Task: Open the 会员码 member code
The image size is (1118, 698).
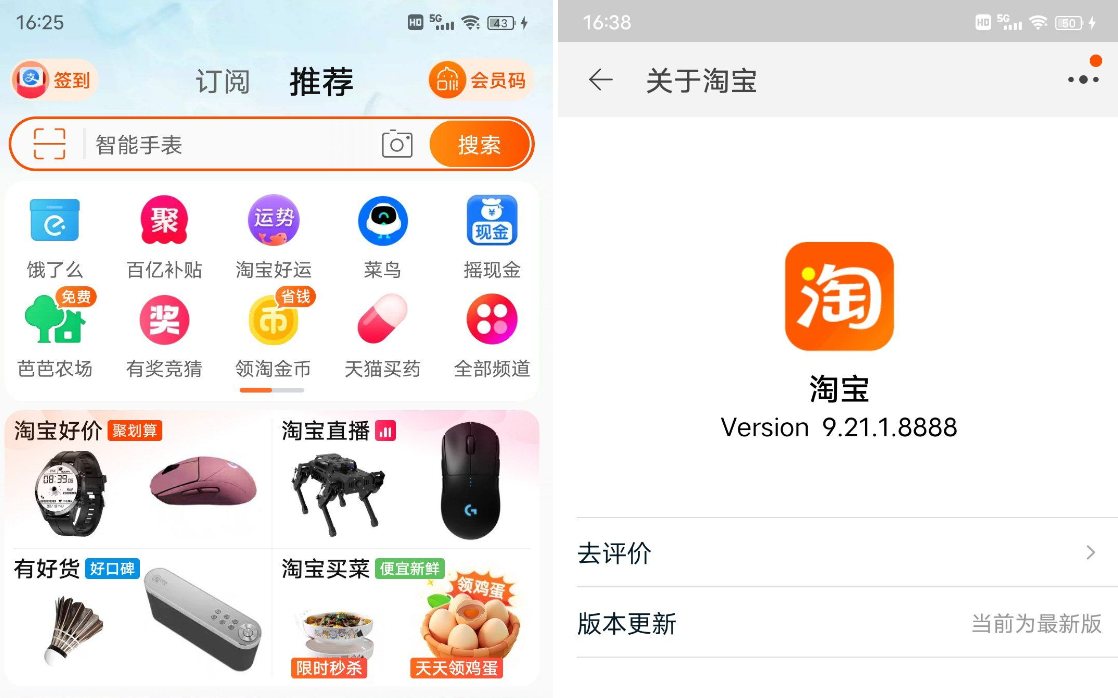Action: click(481, 81)
